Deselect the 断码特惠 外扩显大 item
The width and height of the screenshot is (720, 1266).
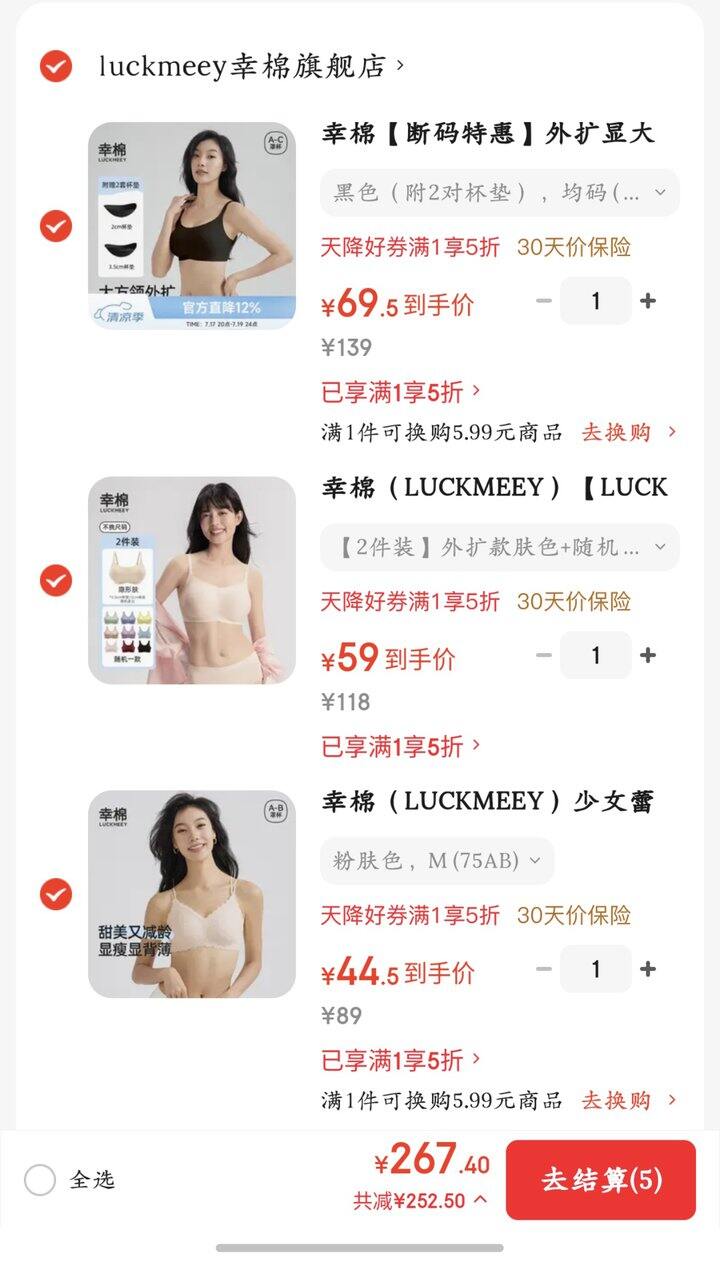click(56, 226)
